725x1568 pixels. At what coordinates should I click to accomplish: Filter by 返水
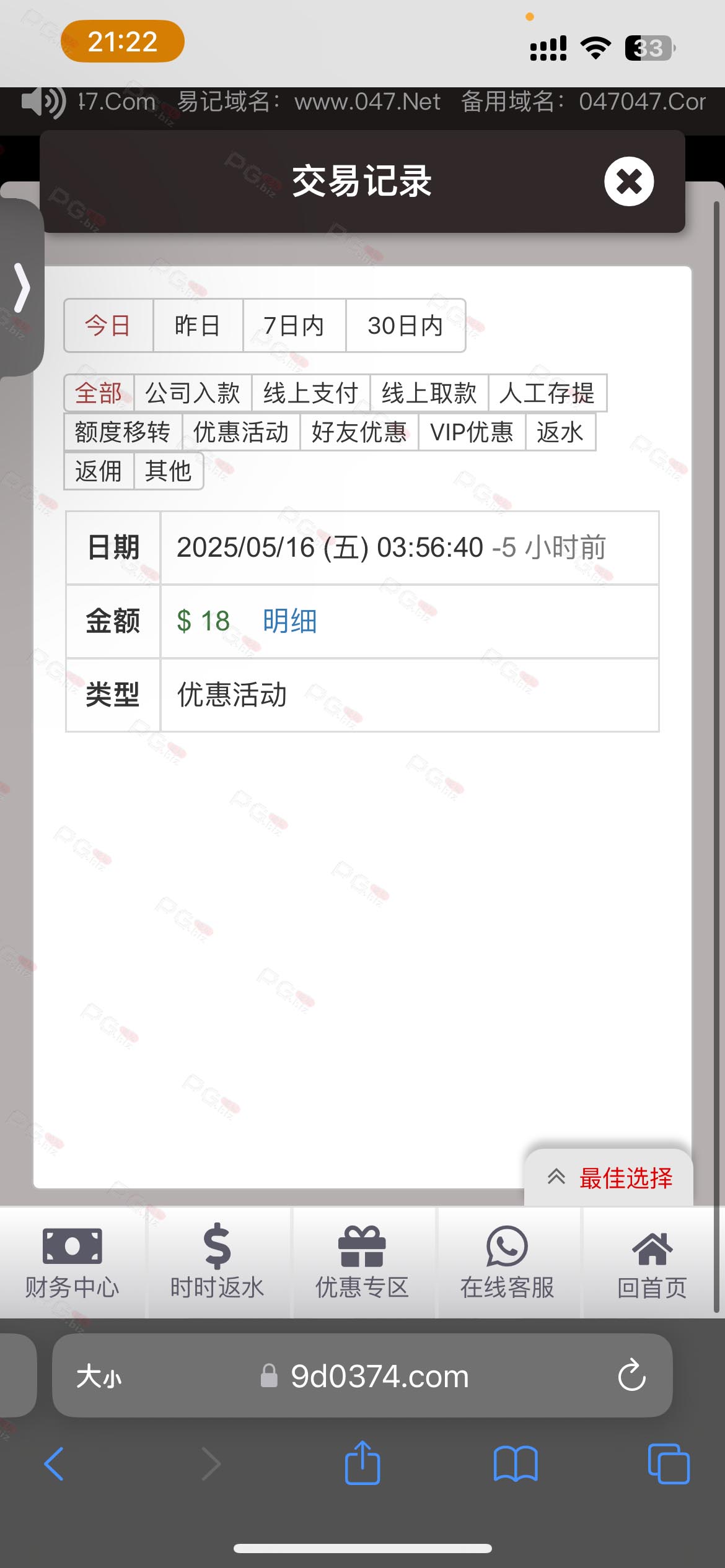click(x=561, y=432)
